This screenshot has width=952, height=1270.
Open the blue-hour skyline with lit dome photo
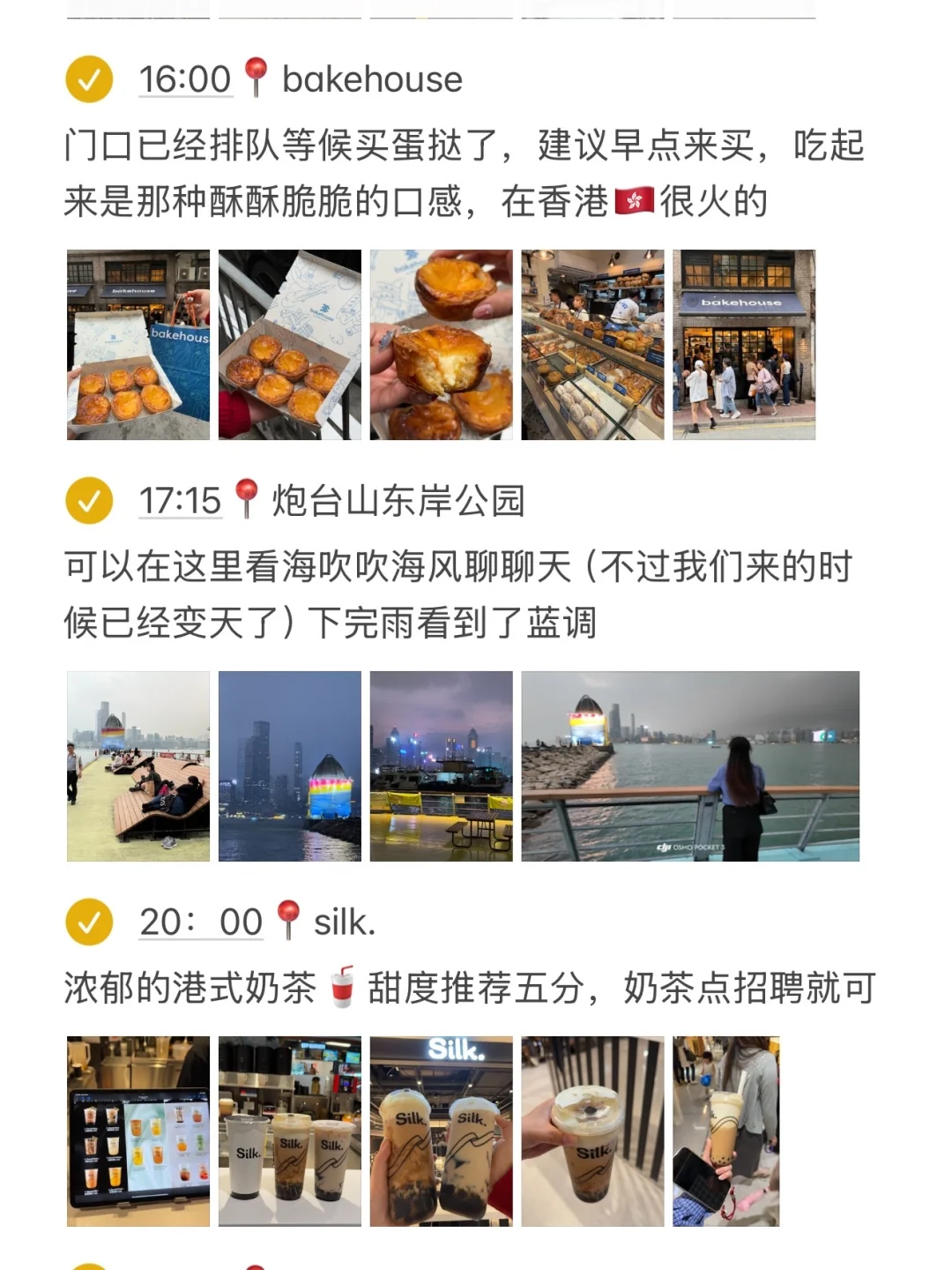coord(290,766)
